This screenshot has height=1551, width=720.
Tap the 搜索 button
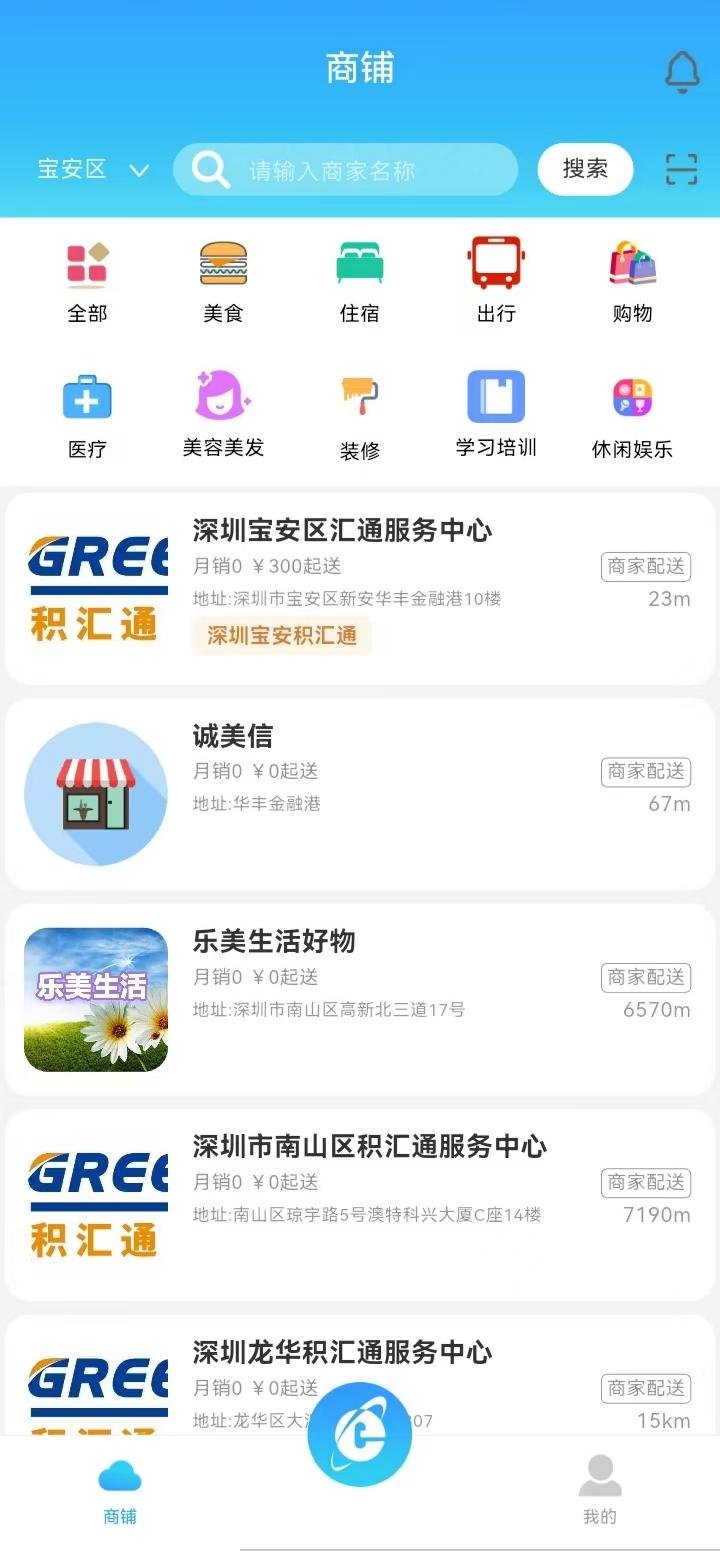(585, 169)
